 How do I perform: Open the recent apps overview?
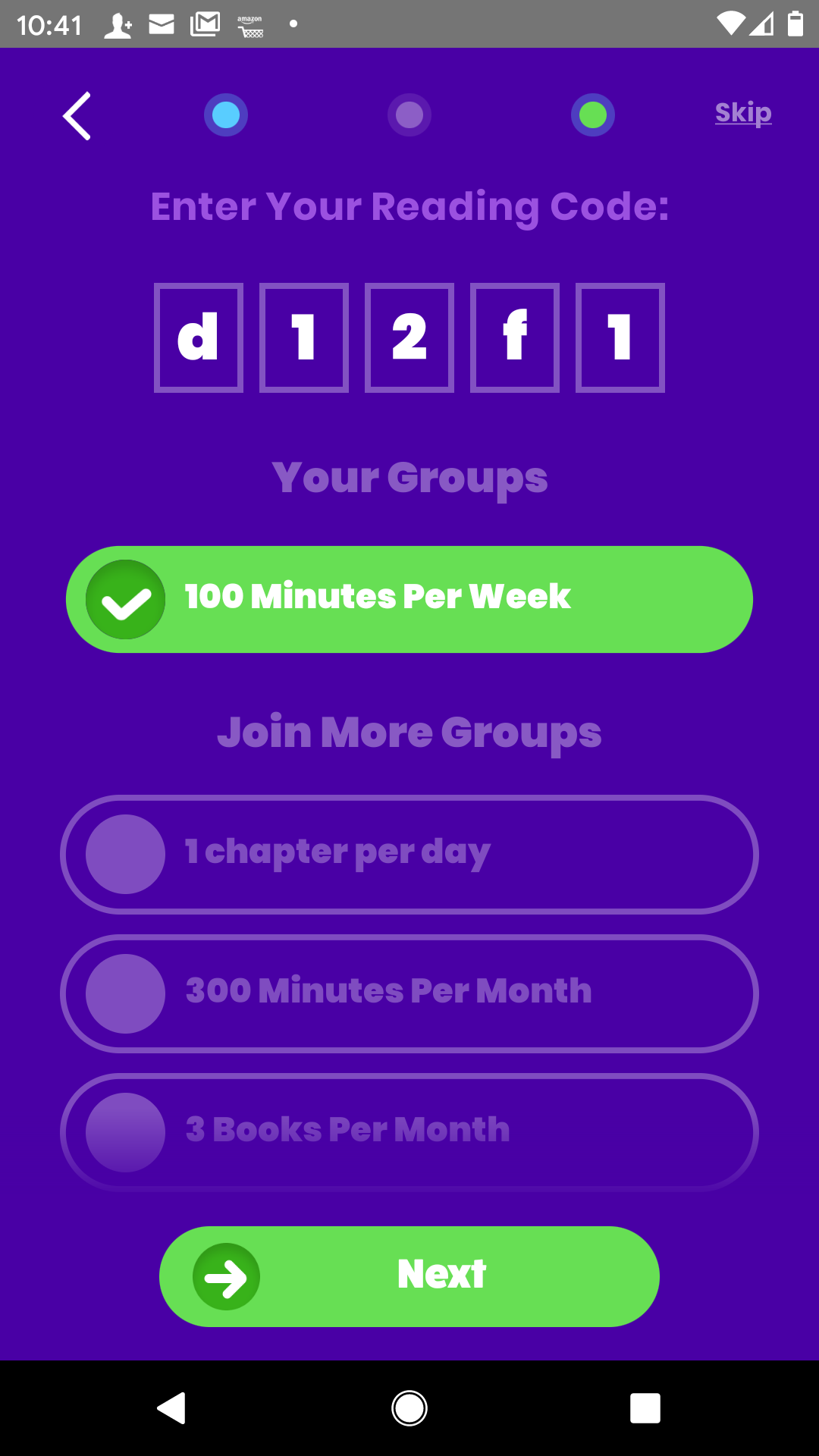point(645,1408)
